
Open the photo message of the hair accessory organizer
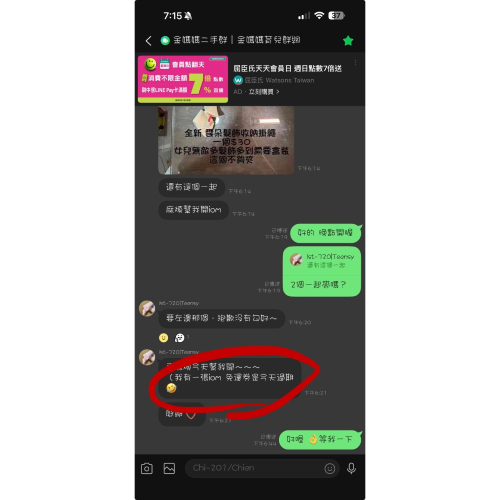pyautogui.click(x=226, y=140)
